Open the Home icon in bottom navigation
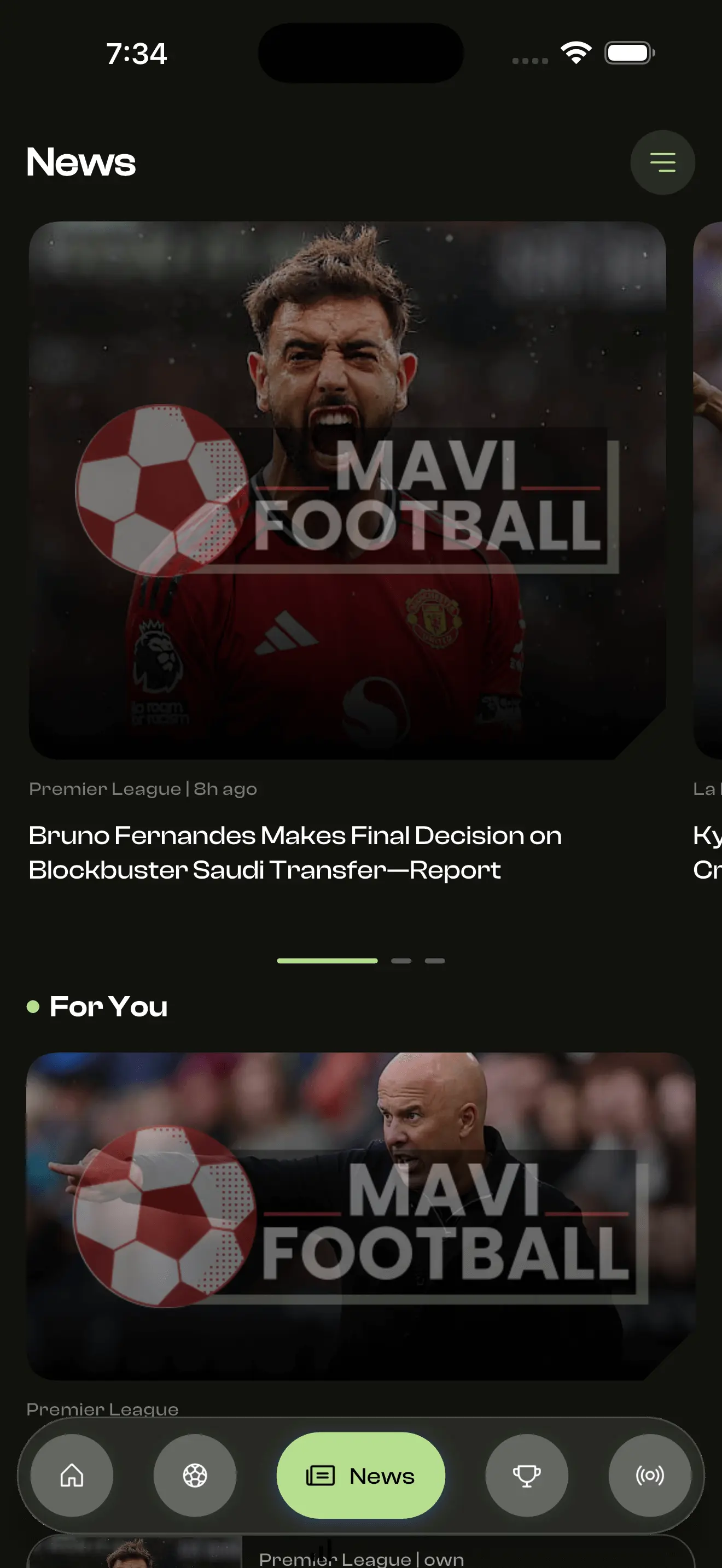Screen dimensions: 722x1568 [x=71, y=1476]
